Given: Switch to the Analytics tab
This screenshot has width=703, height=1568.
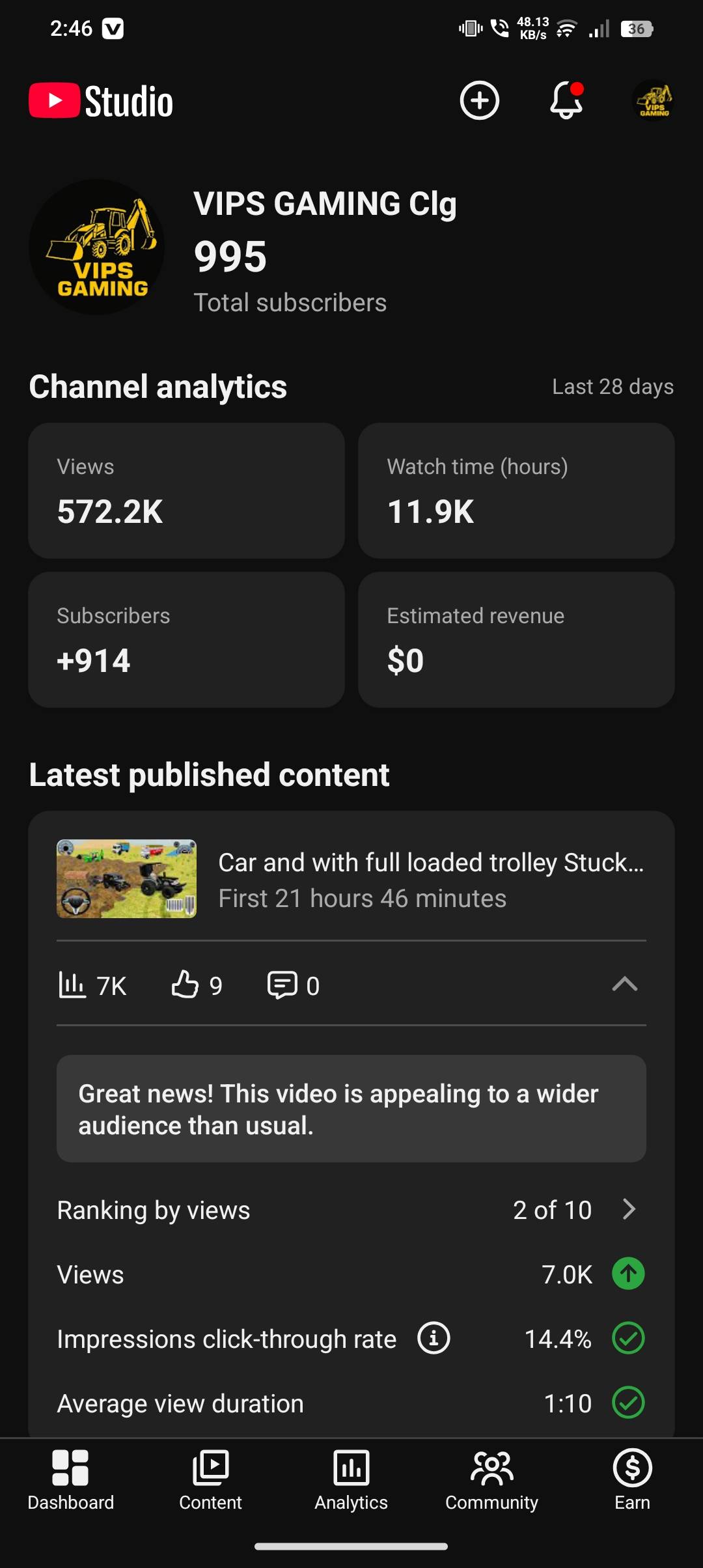Looking at the screenshot, I should 351,1479.
